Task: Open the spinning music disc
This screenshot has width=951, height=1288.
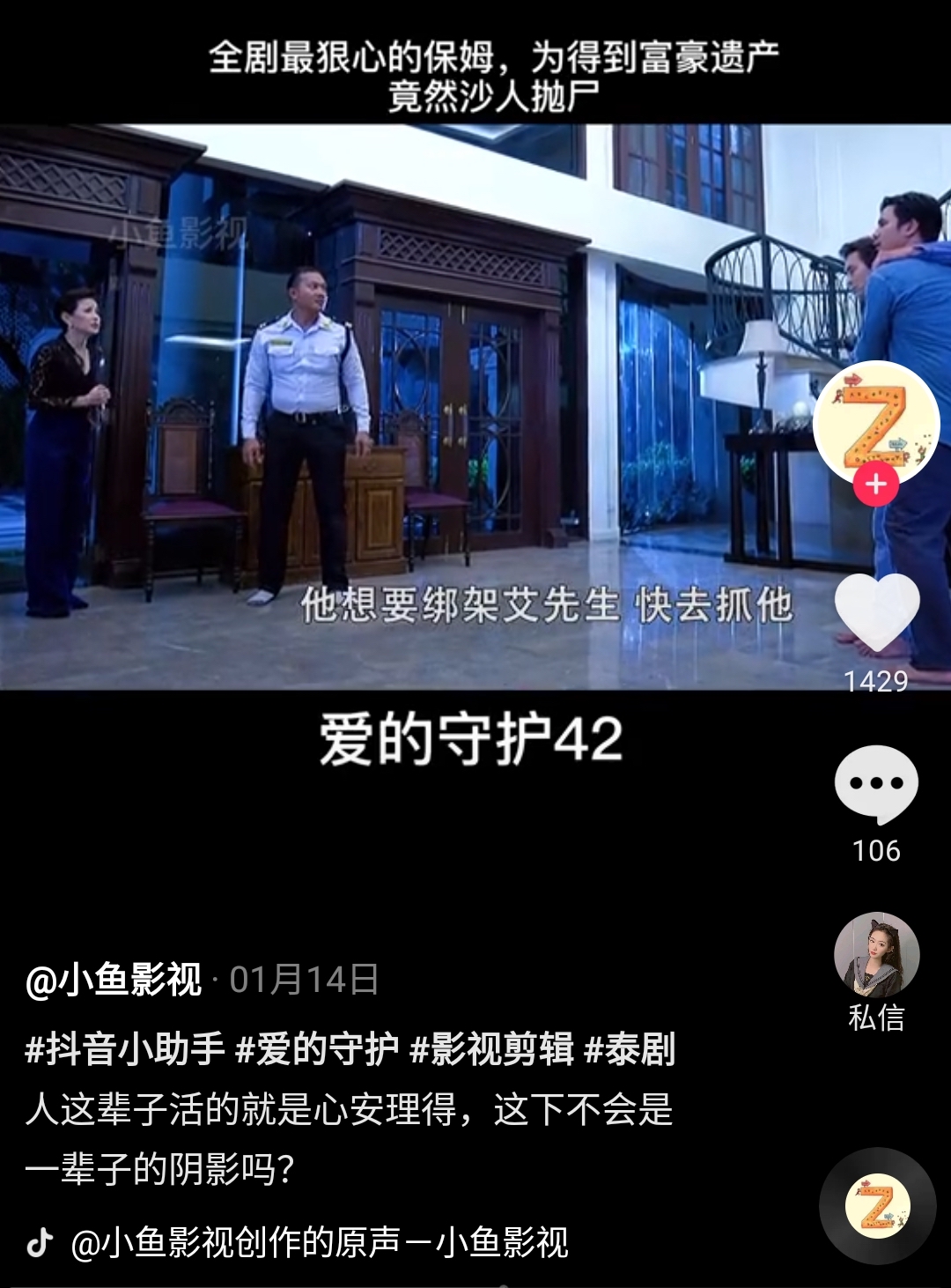Action: [x=877, y=1206]
